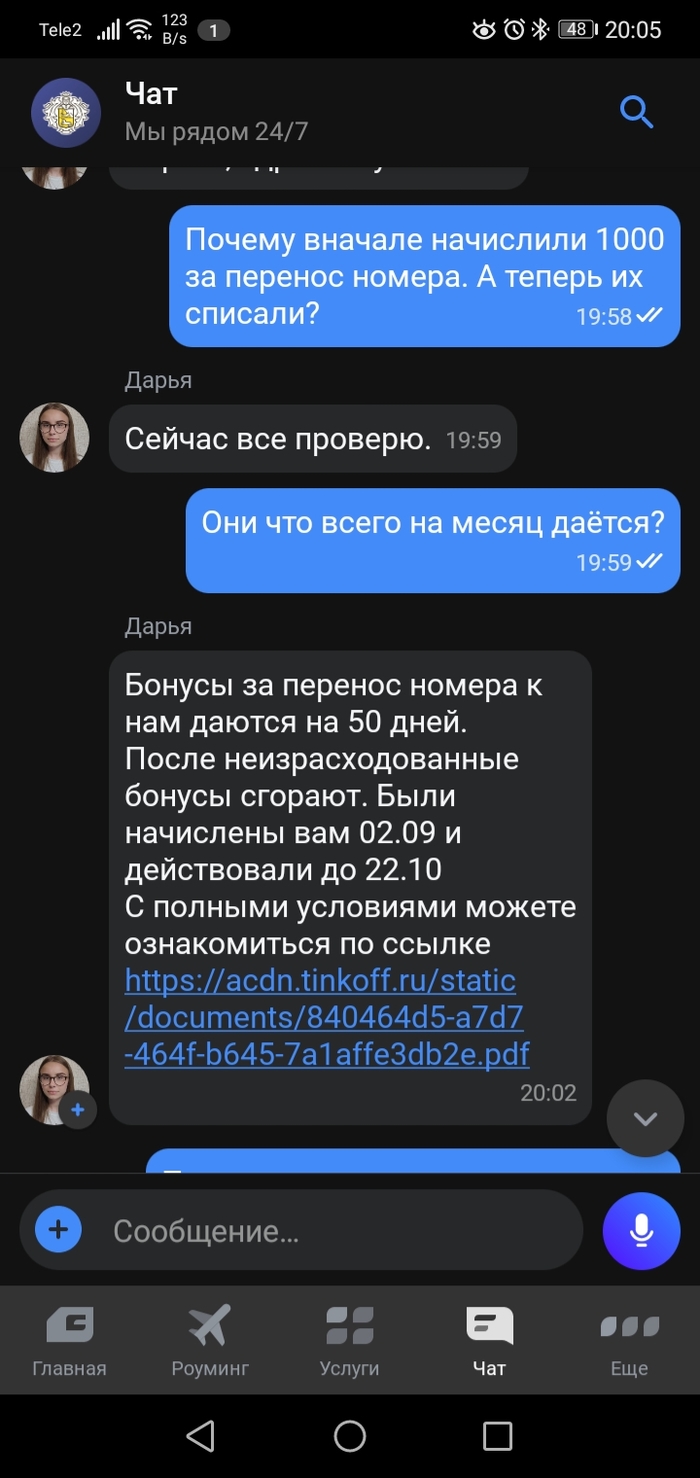
Task: Search within the chat
Action: [x=636, y=112]
